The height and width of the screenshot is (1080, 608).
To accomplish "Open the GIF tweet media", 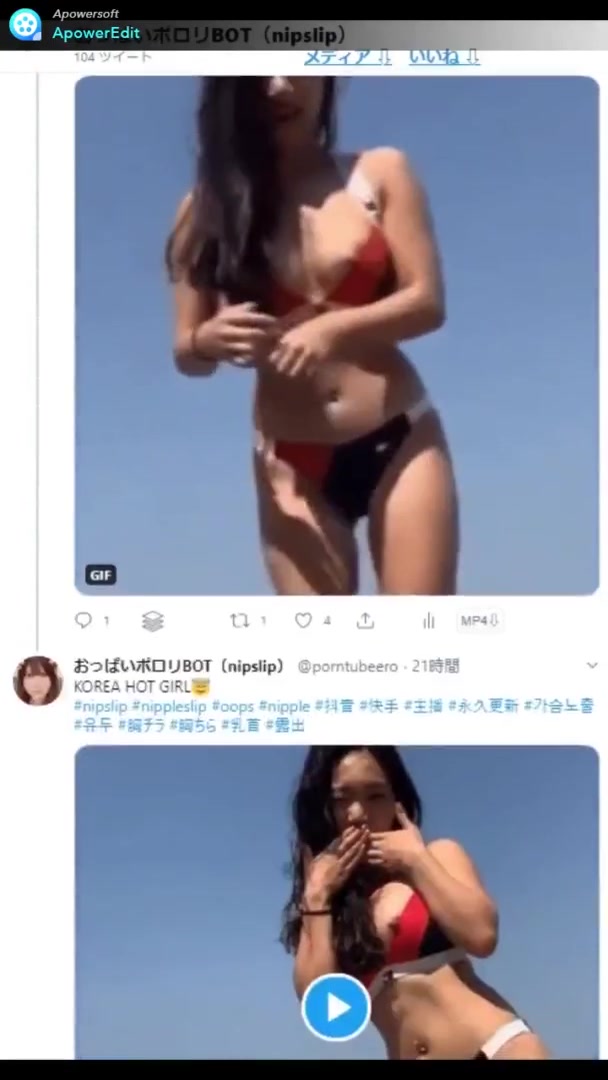I will coord(336,335).
